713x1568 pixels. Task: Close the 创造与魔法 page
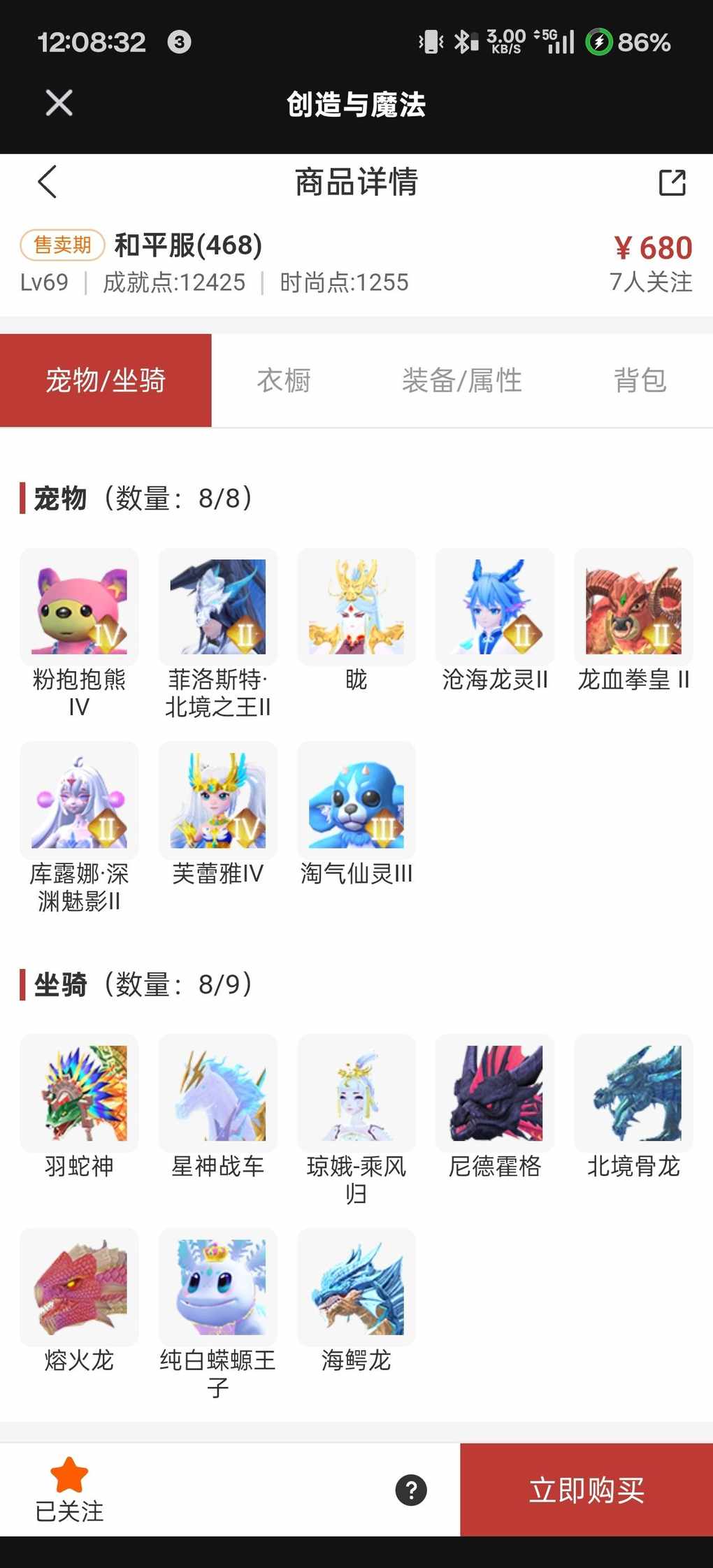59,103
